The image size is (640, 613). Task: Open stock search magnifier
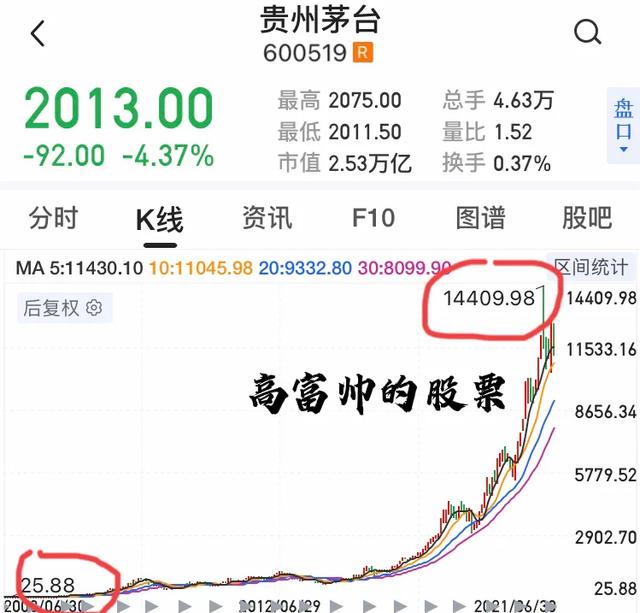pos(587,34)
